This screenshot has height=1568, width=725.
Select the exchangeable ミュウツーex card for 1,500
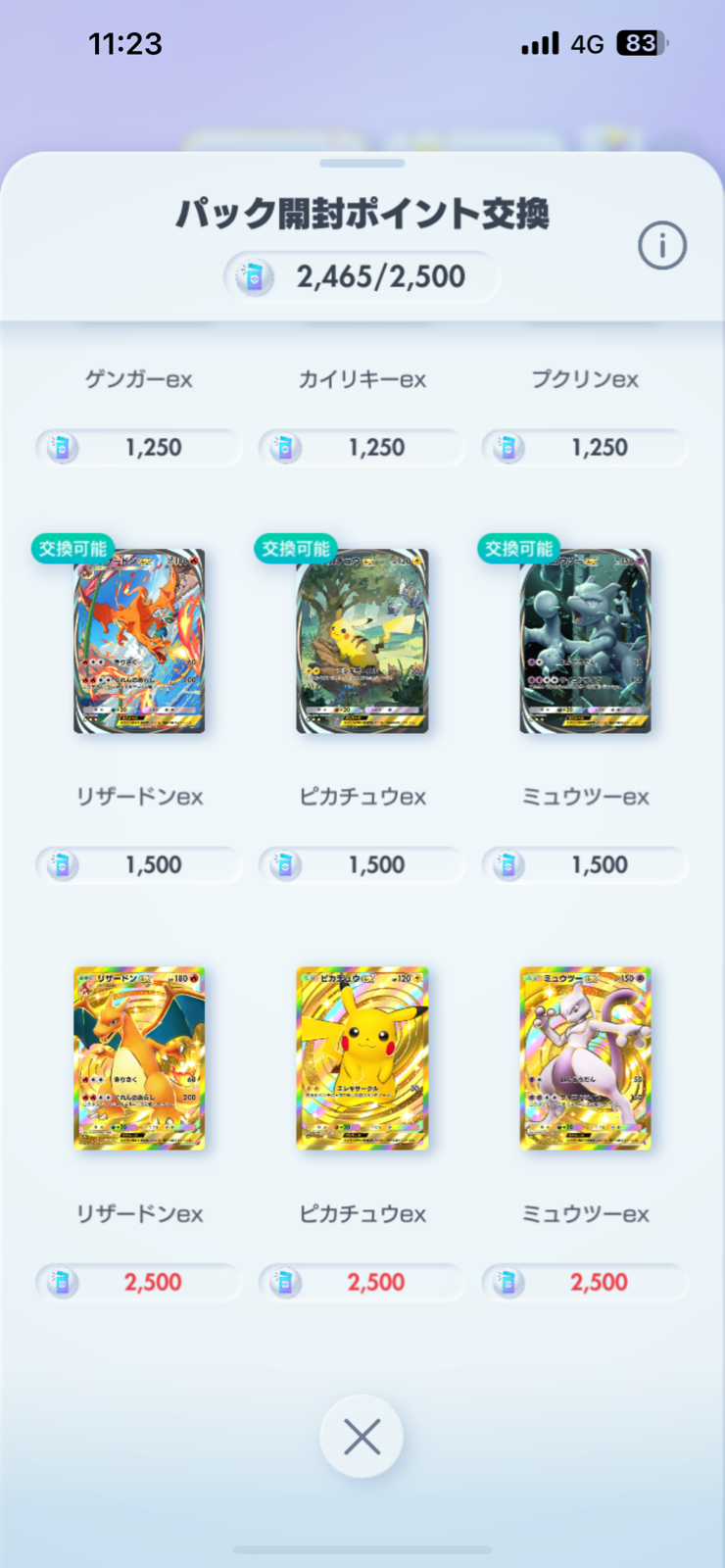click(586, 642)
